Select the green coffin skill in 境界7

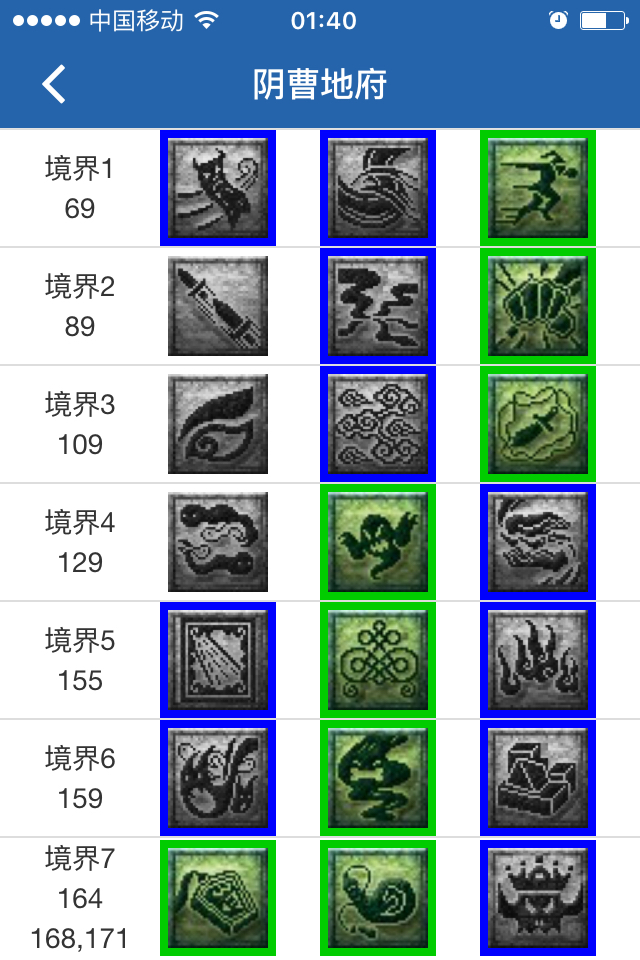(x=218, y=898)
